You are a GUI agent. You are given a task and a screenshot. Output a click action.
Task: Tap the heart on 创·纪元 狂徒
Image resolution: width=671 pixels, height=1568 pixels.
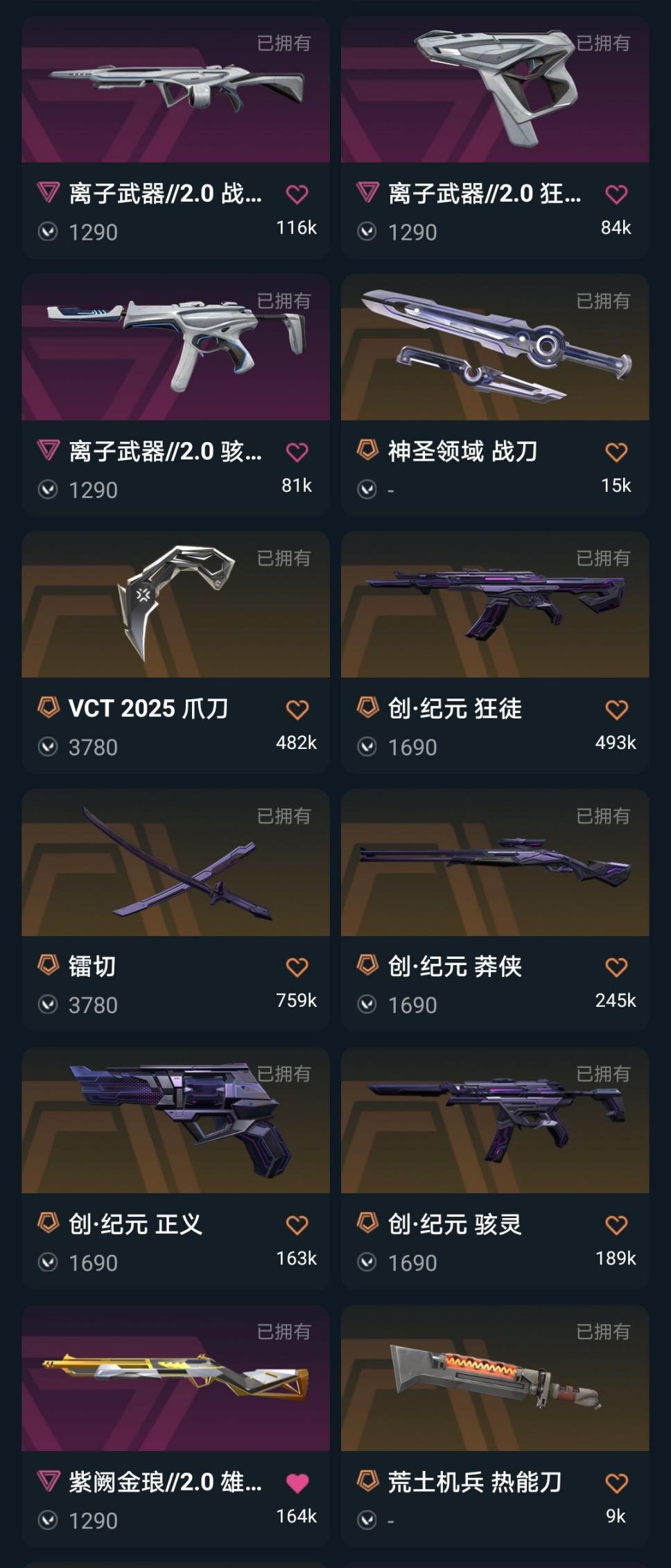616,710
